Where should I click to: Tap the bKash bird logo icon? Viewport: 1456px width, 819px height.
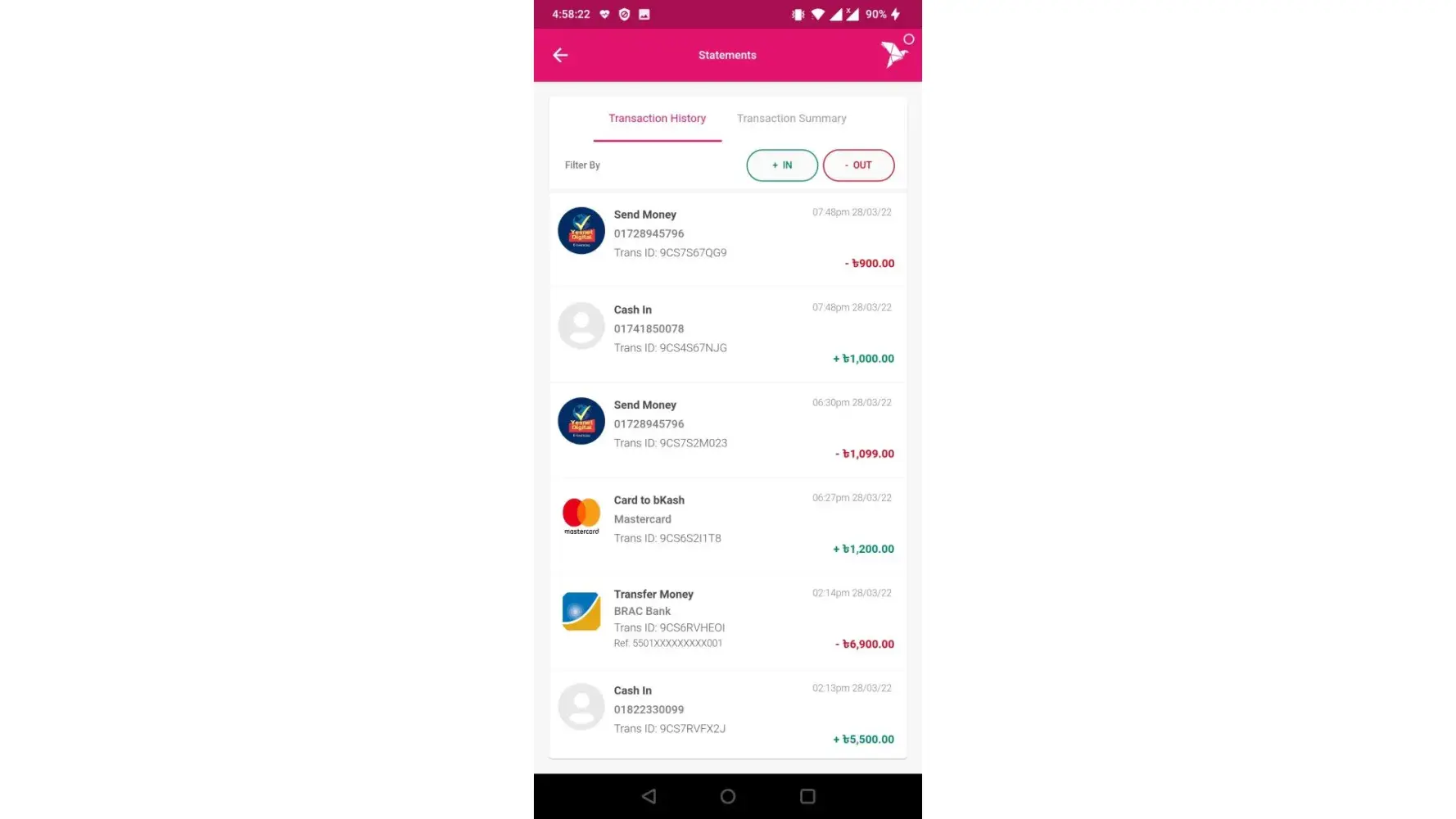coord(893,54)
